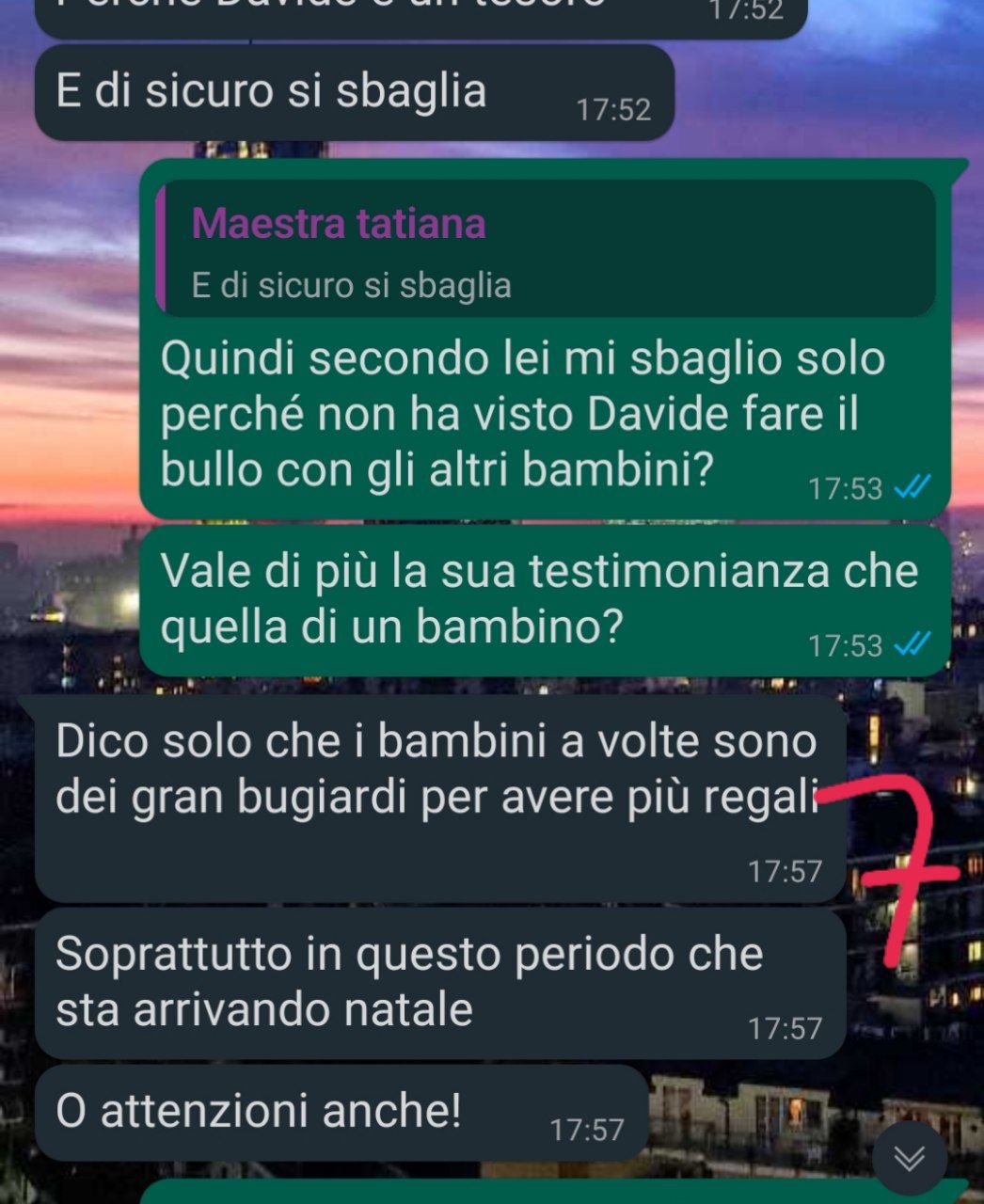Jump to latest messages with down-arrow button
Screen dimensions: 984x1204
point(909,1158)
